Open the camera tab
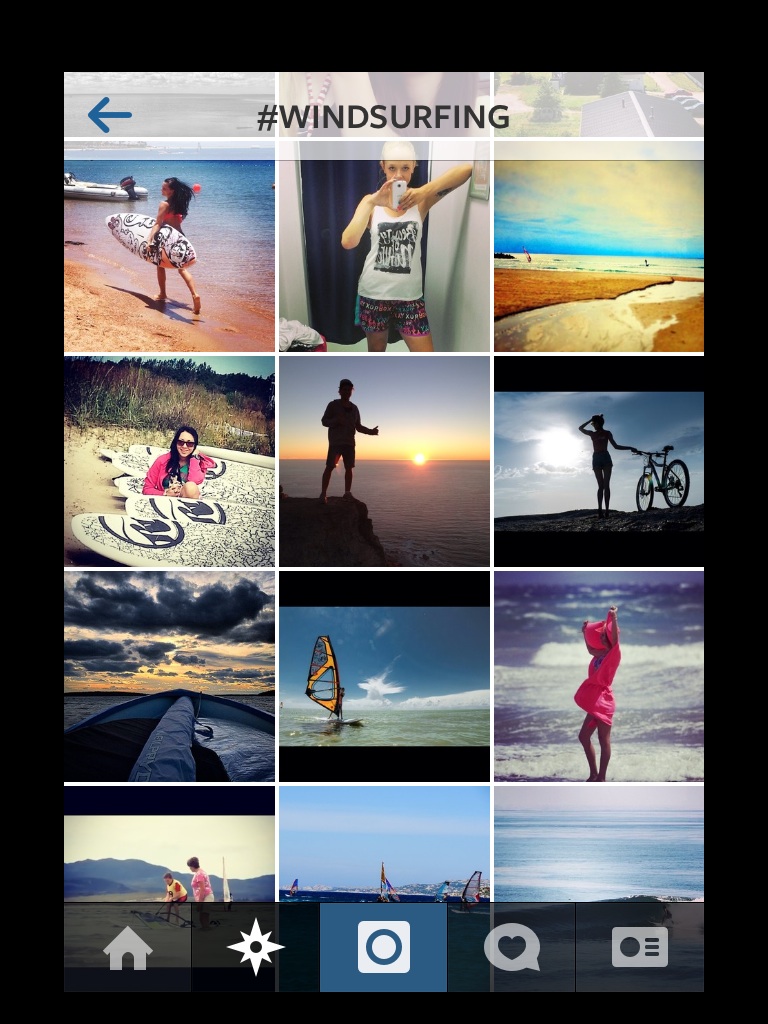 (384, 947)
